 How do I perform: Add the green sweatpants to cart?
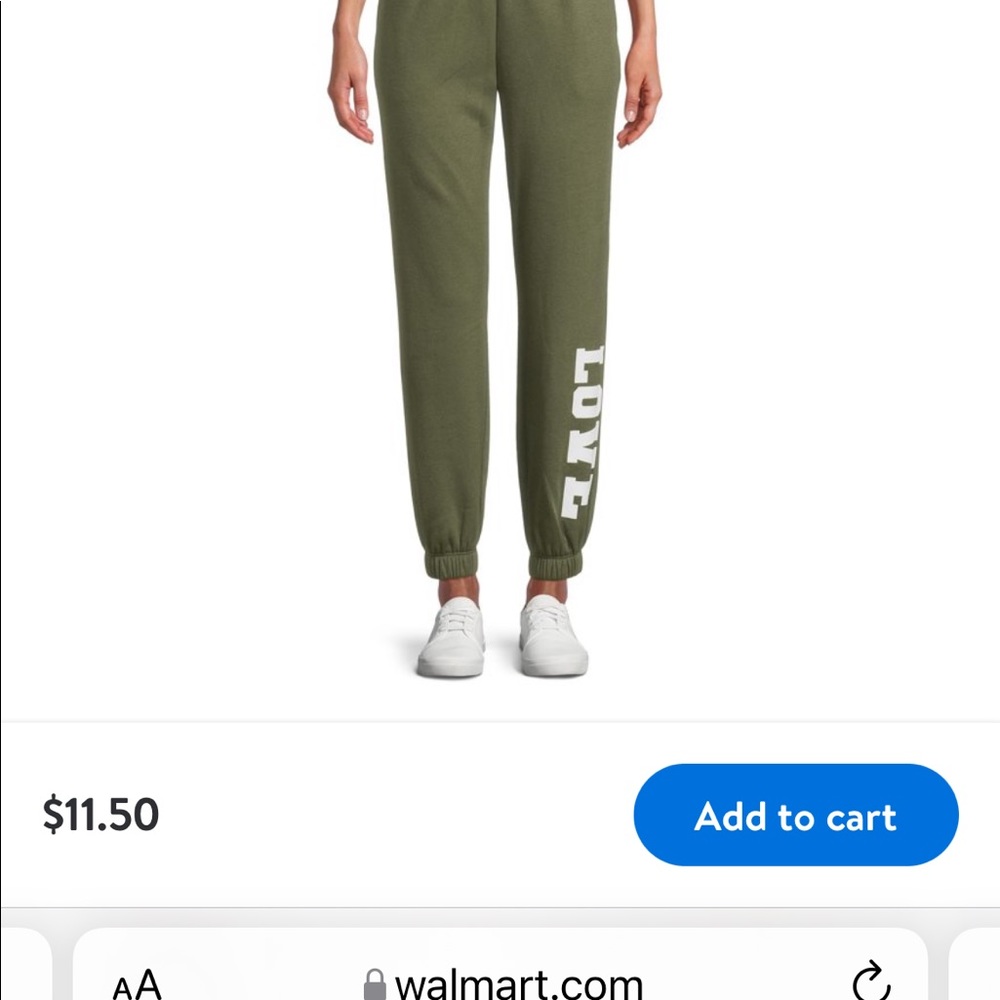(796, 815)
